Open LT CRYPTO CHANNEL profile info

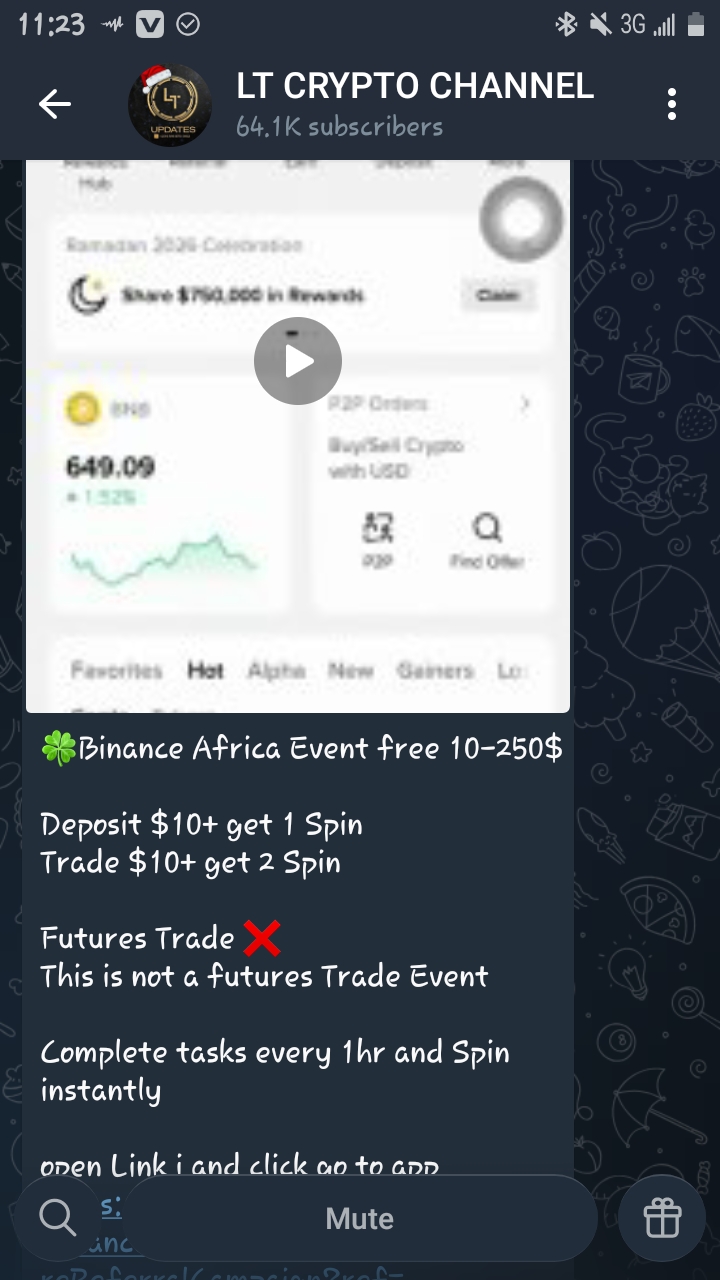coord(414,104)
